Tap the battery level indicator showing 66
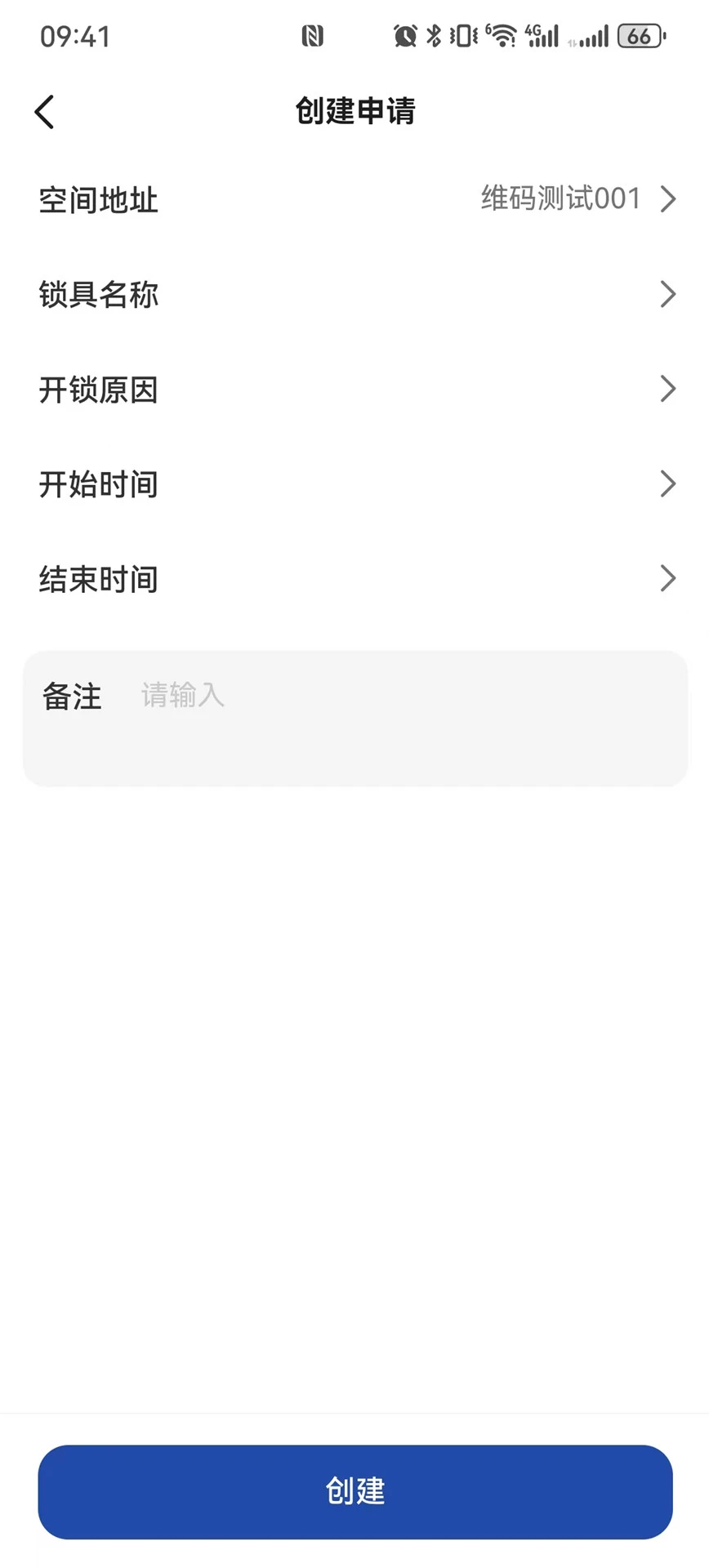Viewport: 709px width, 1568px height. (x=642, y=36)
